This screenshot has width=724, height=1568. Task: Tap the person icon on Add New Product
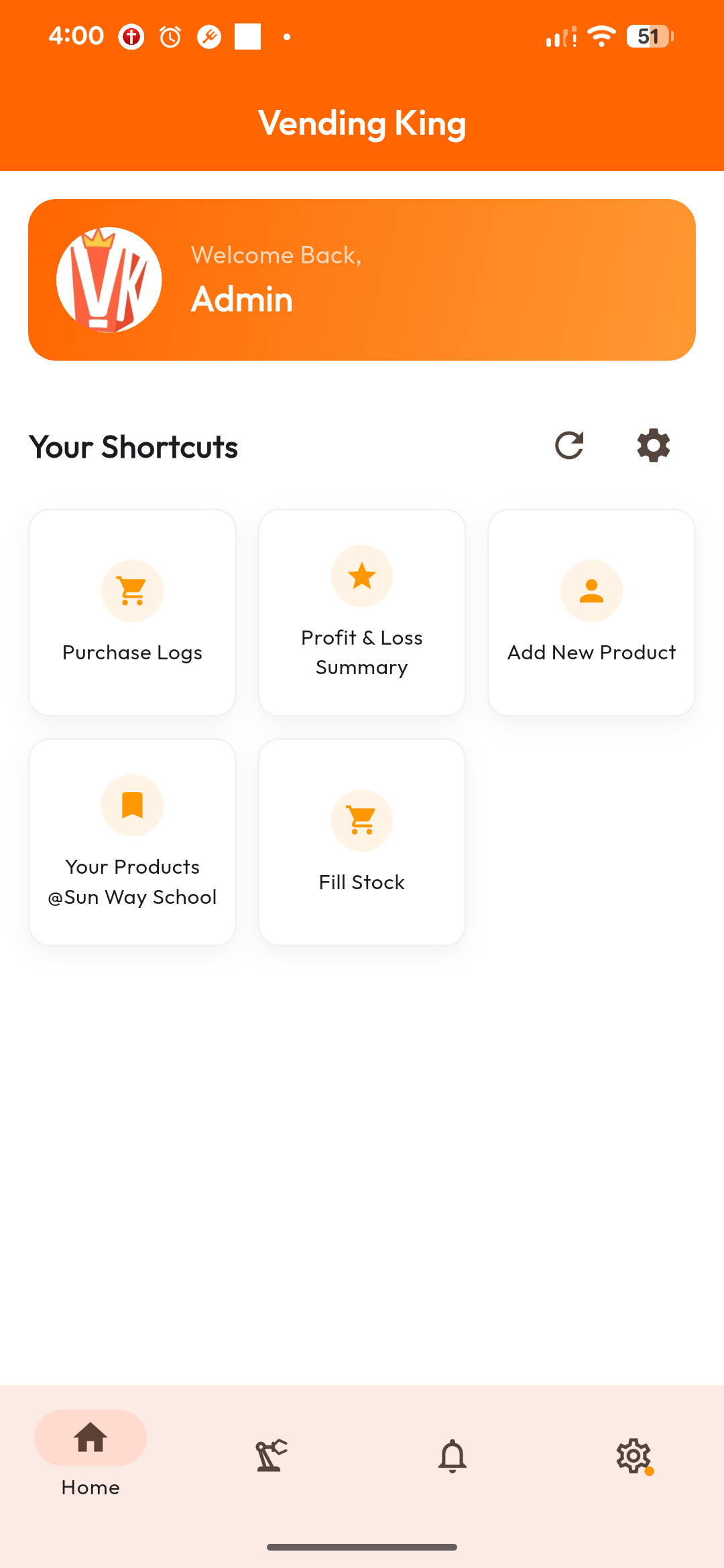[x=591, y=590]
